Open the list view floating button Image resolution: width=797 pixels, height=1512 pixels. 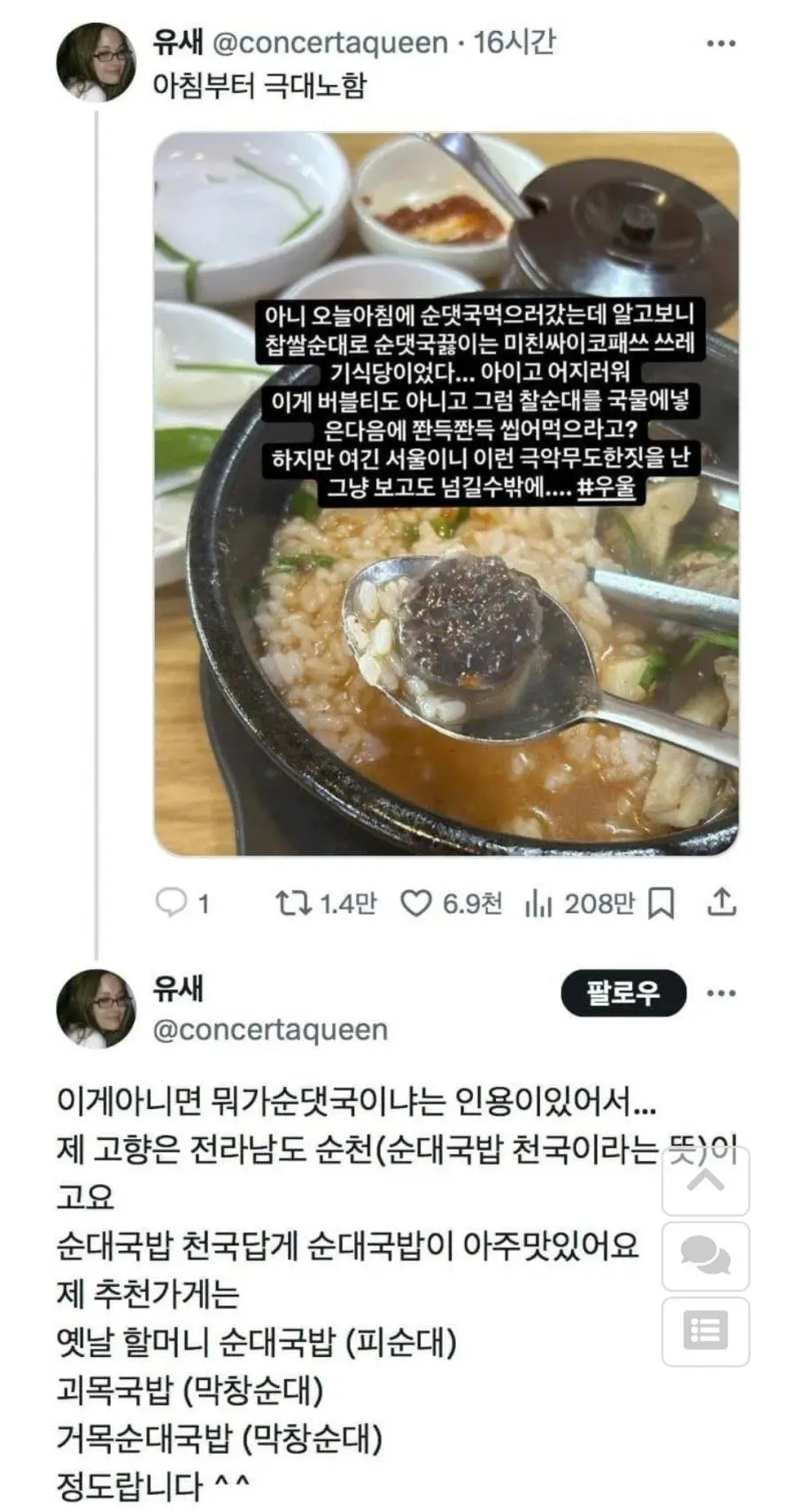click(705, 1331)
